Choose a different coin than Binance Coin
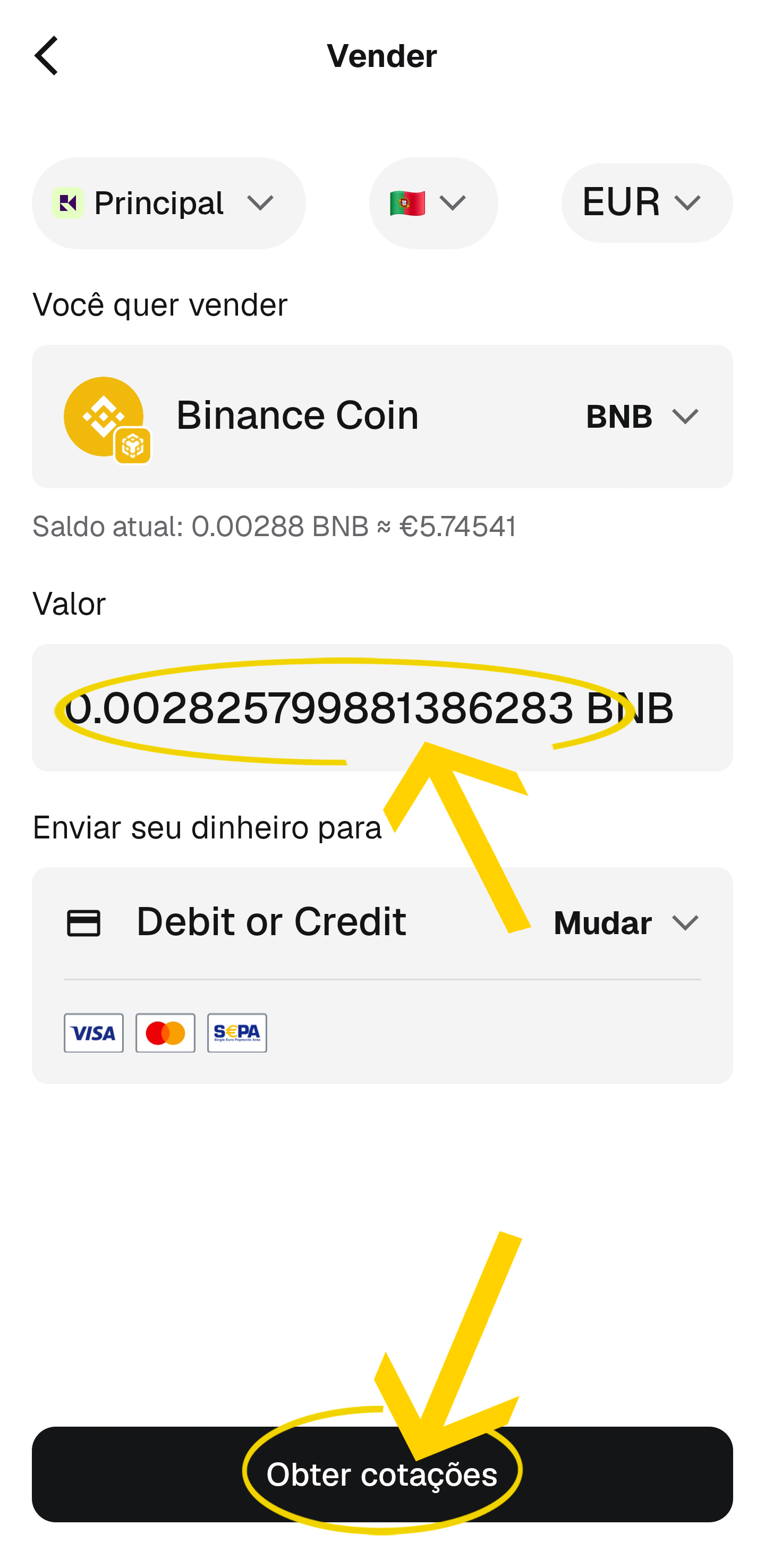 tap(641, 417)
